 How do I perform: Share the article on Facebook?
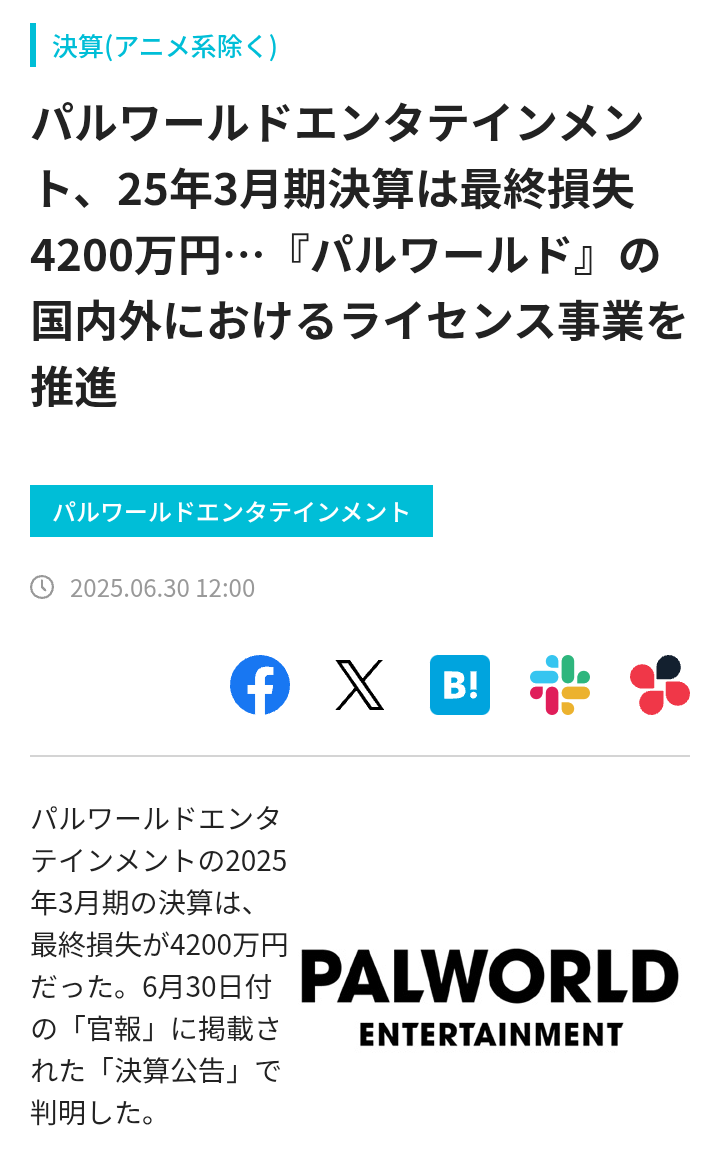pyautogui.click(x=260, y=685)
